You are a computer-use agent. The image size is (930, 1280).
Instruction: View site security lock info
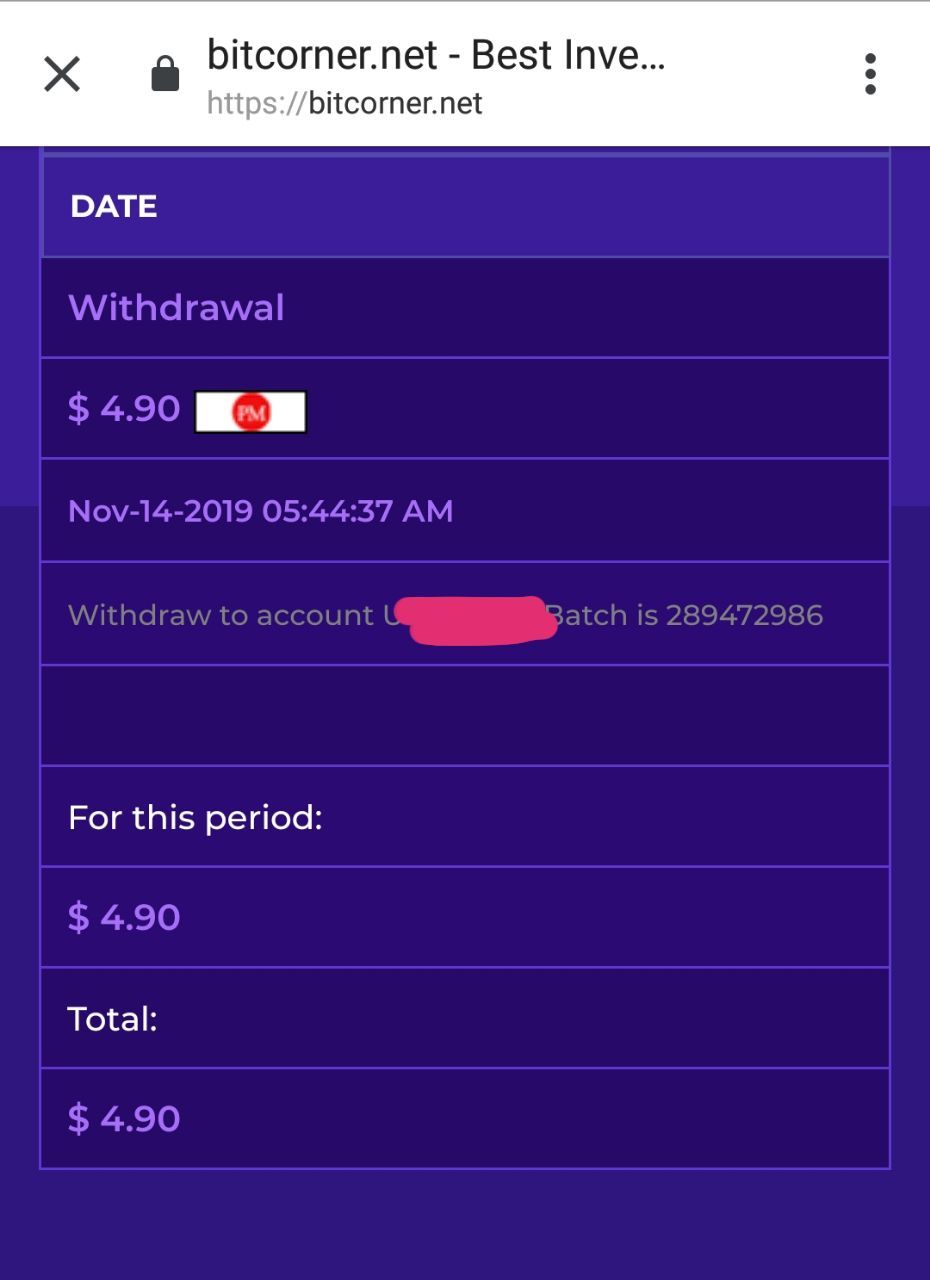[x=165, y=74]
